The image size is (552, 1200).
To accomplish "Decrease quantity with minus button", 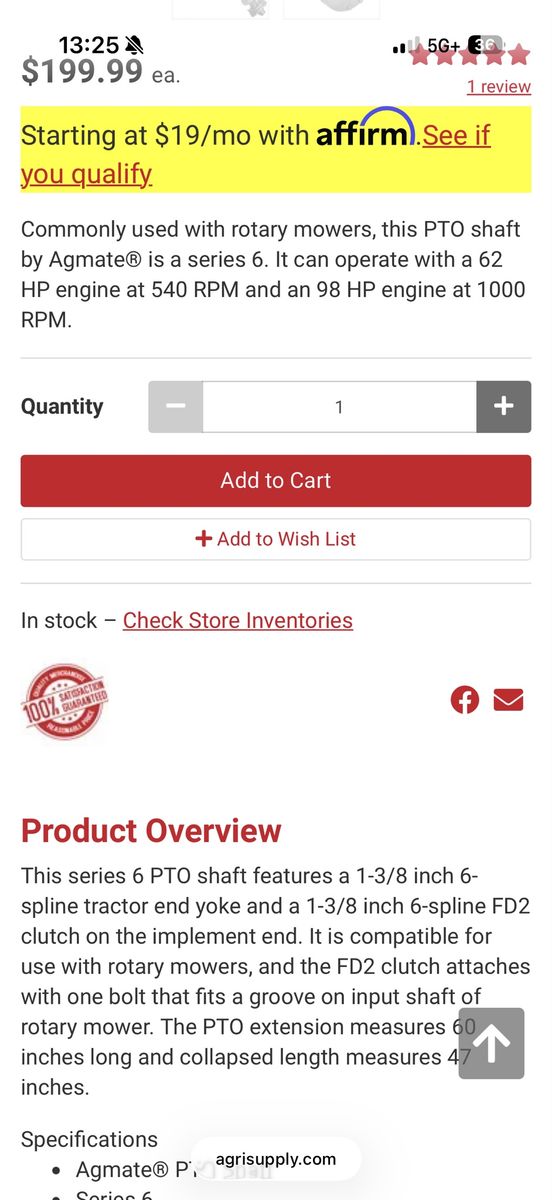I will (x=176, y=407).
